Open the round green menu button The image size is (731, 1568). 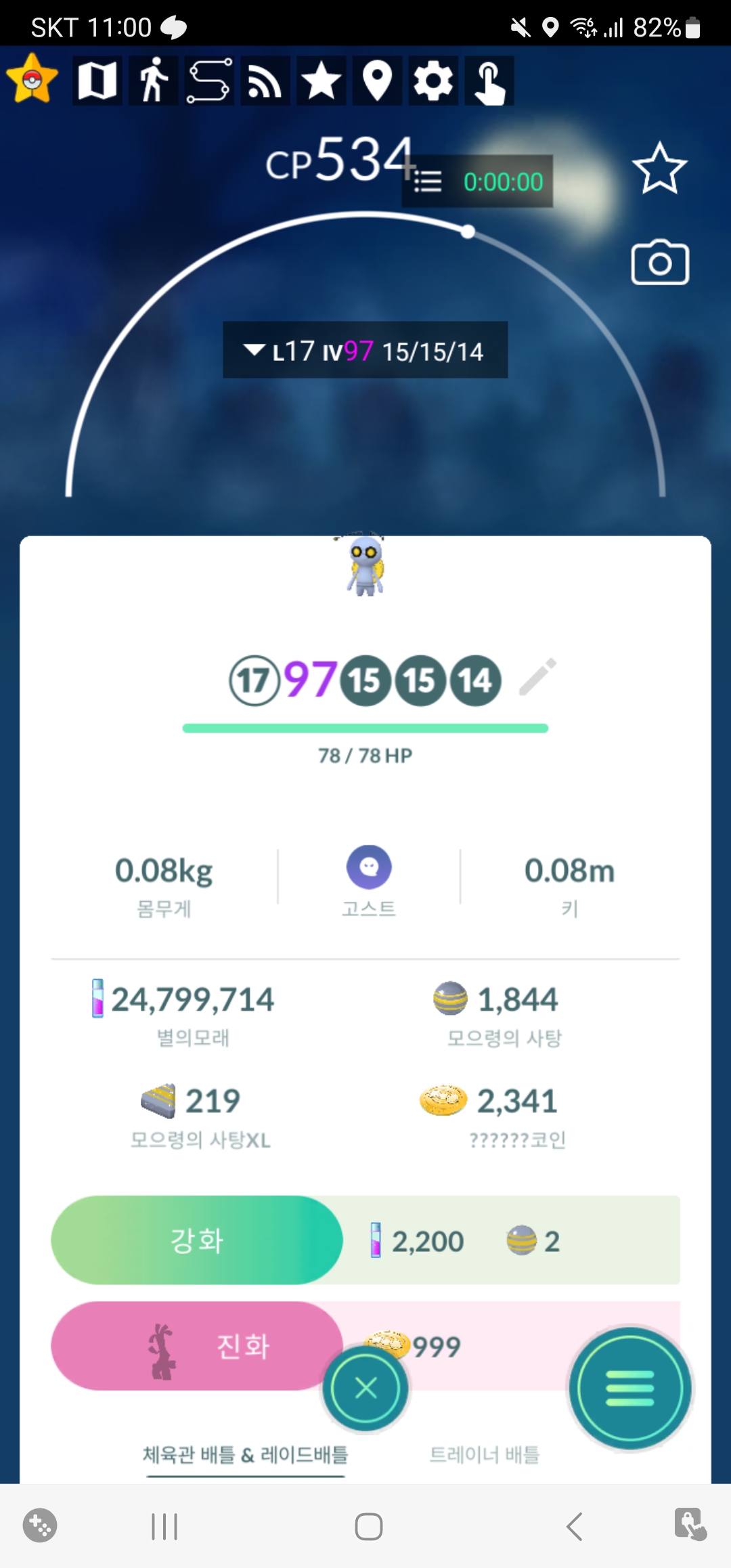click(x=630, y=1389)
